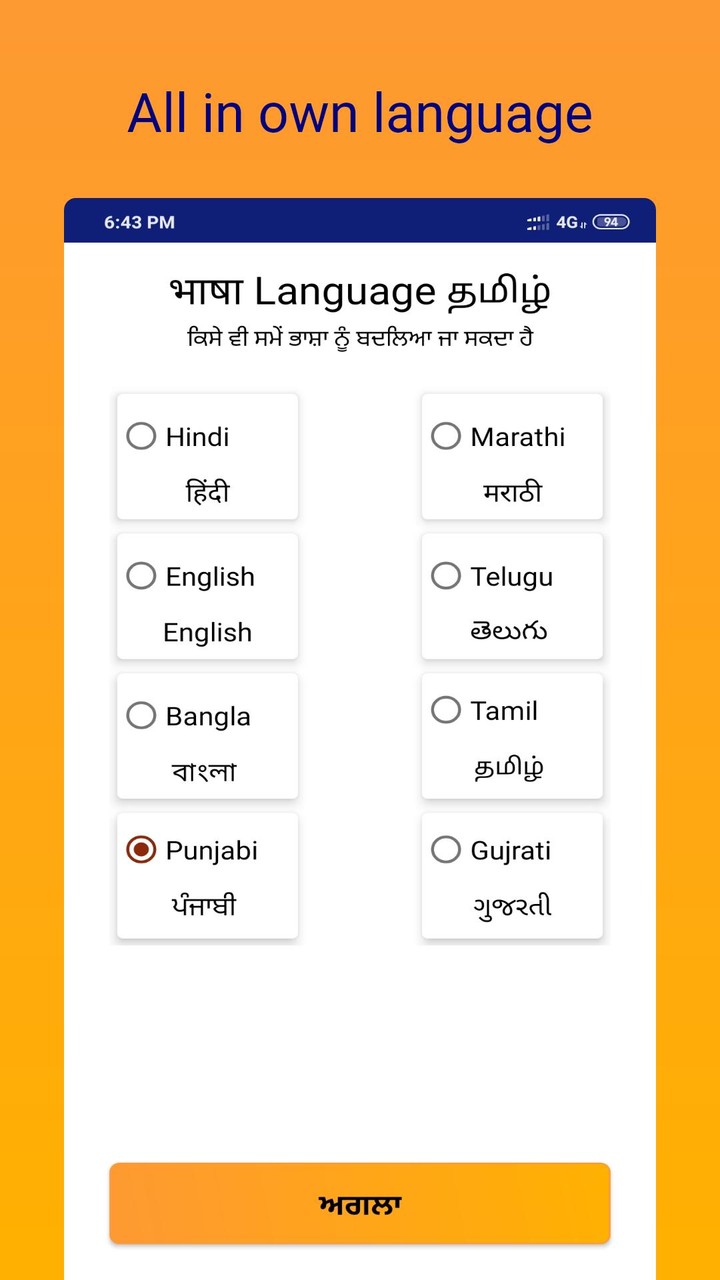This screenshot has width=720, height=1280.
Task: Click the ਭਾਸ਼ਾ Language தமிழ் heading
Action: tap(360, 291)
